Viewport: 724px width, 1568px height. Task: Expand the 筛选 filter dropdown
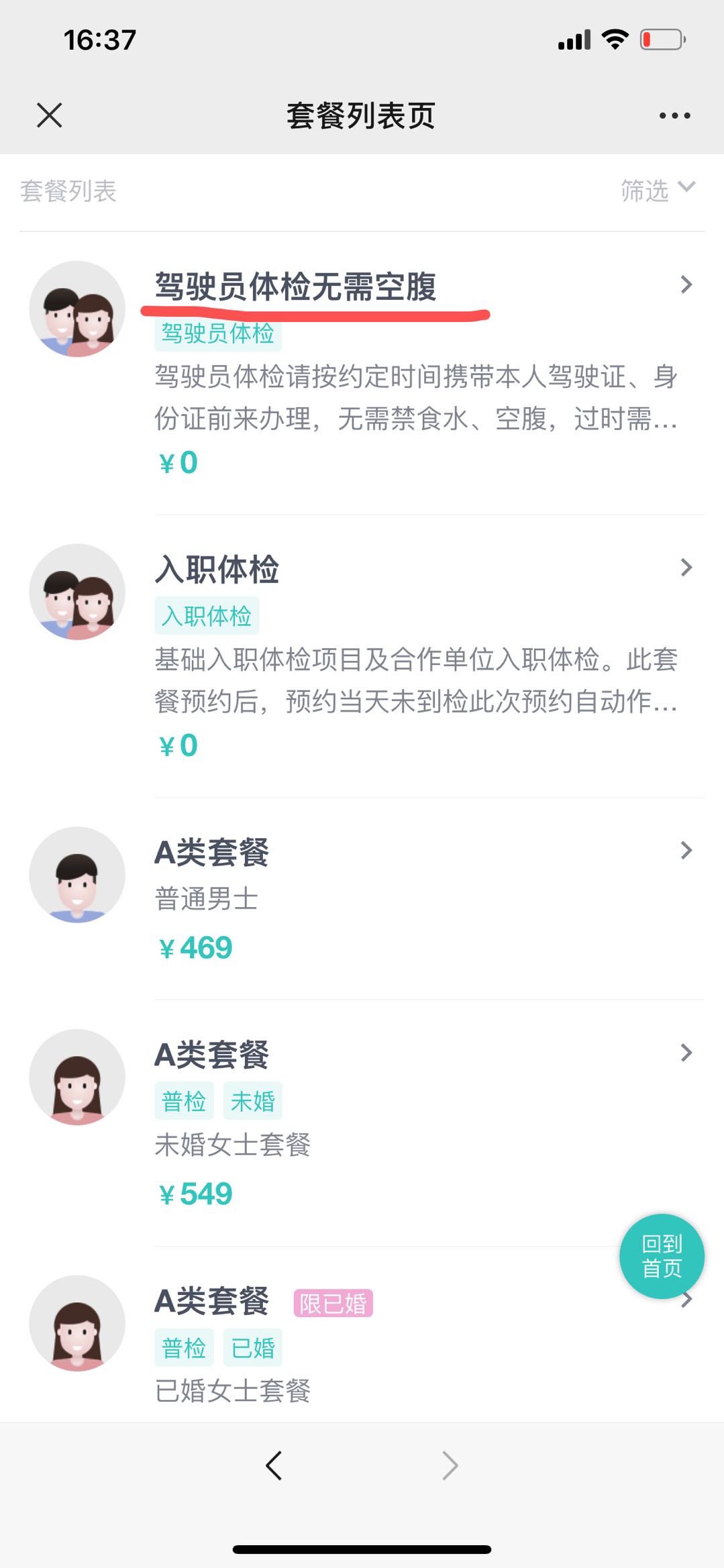tap(657, 191)
